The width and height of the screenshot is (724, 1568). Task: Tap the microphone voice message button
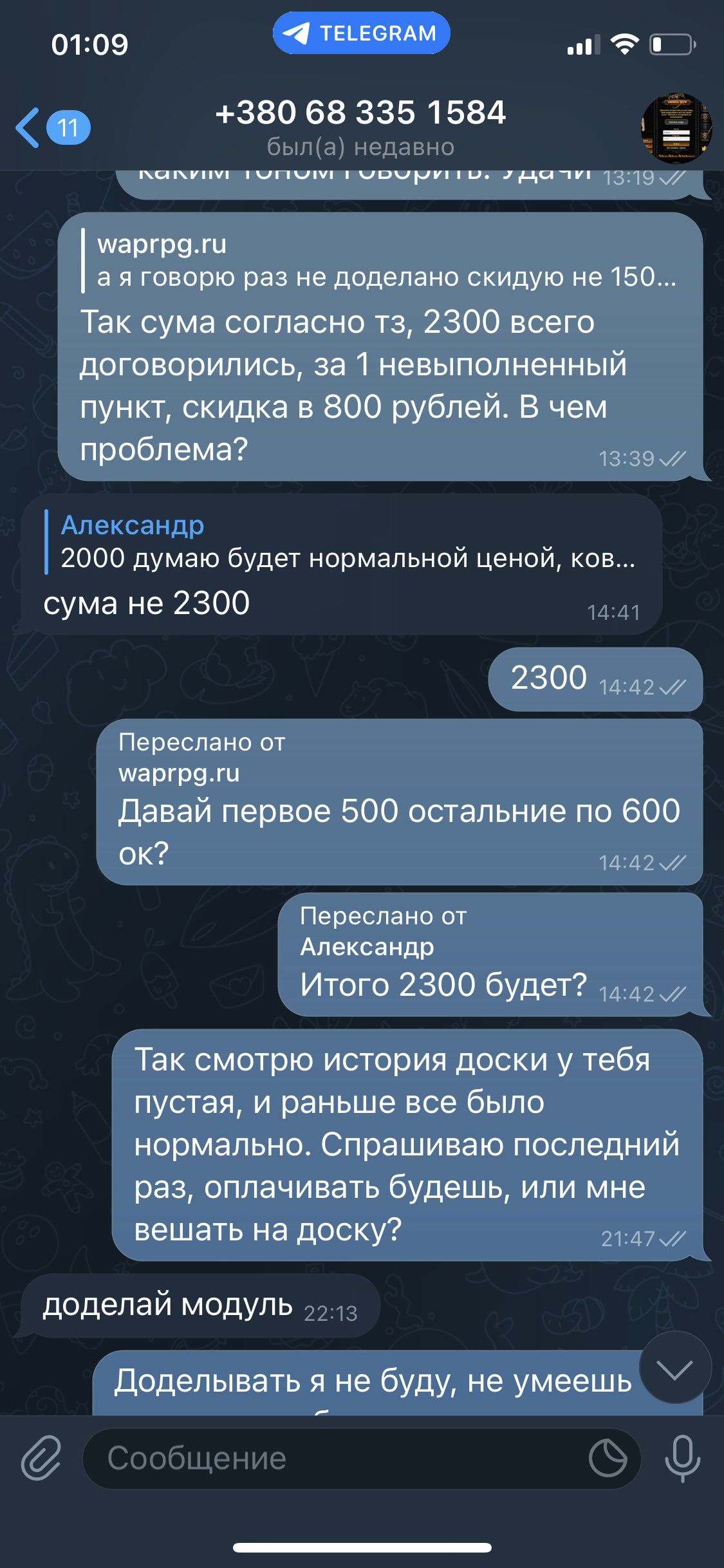click(x=682, y=1458)
